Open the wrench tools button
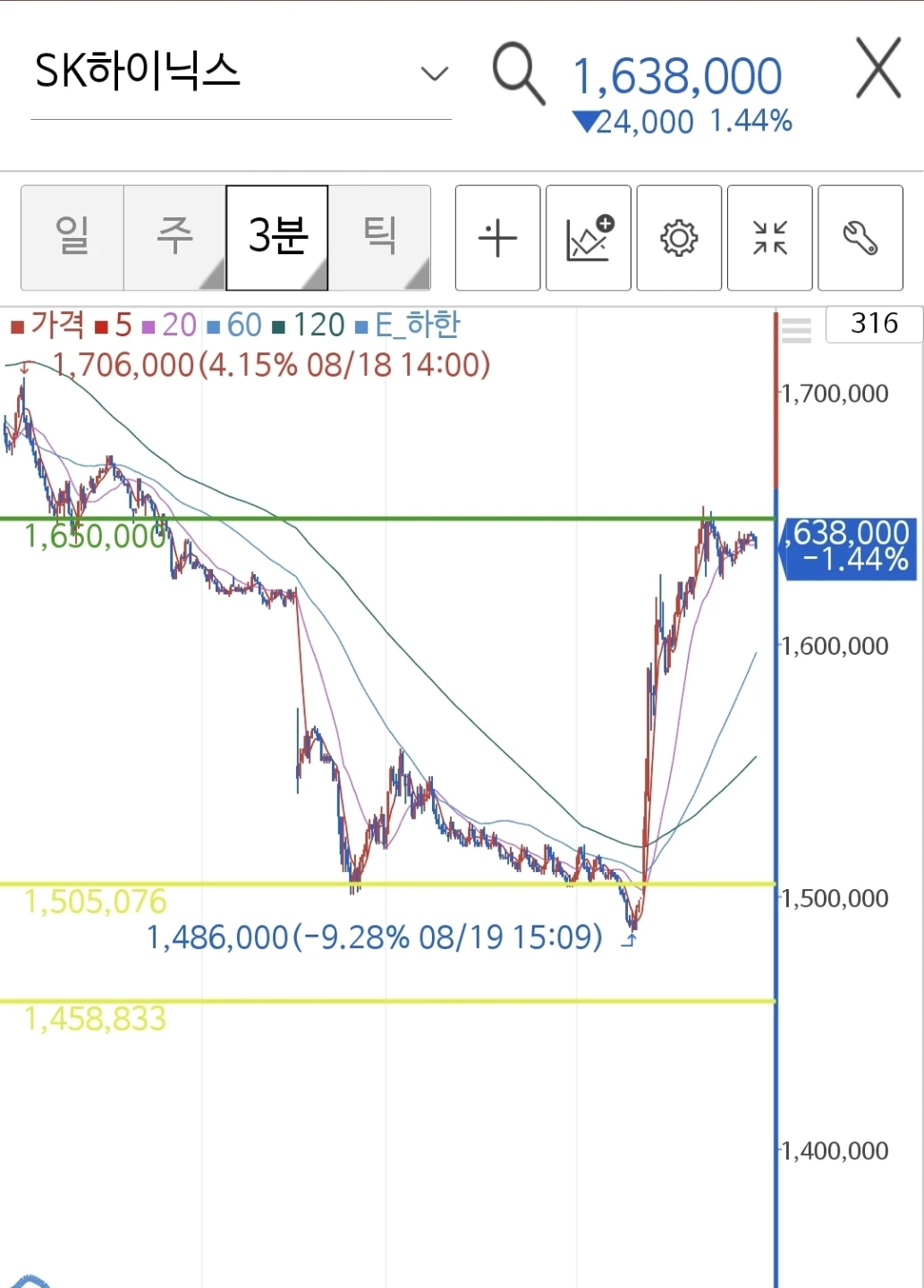Image resolution: width=924 pixels, height=1288 pixels. [x=860, y=238]
